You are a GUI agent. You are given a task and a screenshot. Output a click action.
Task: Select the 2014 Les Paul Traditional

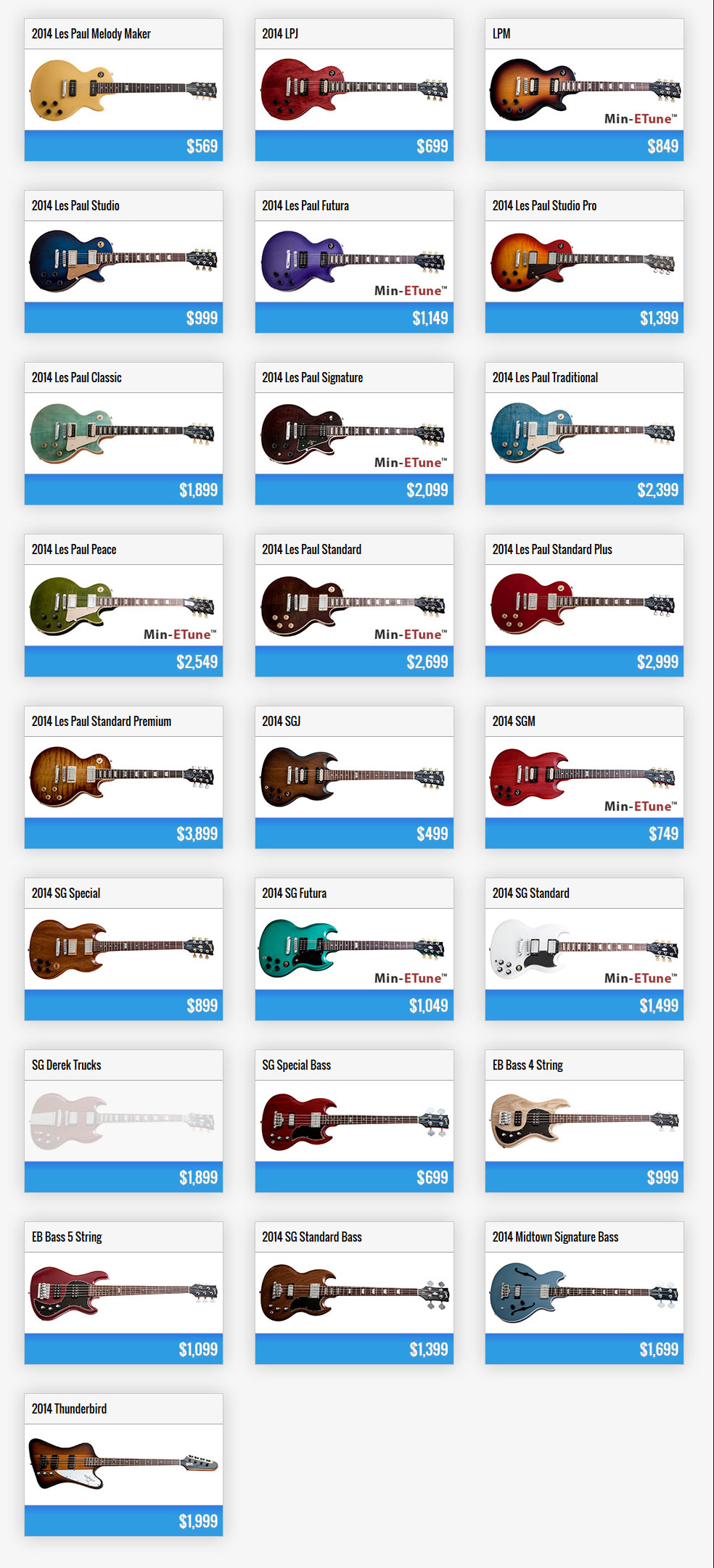click(584, 434)
